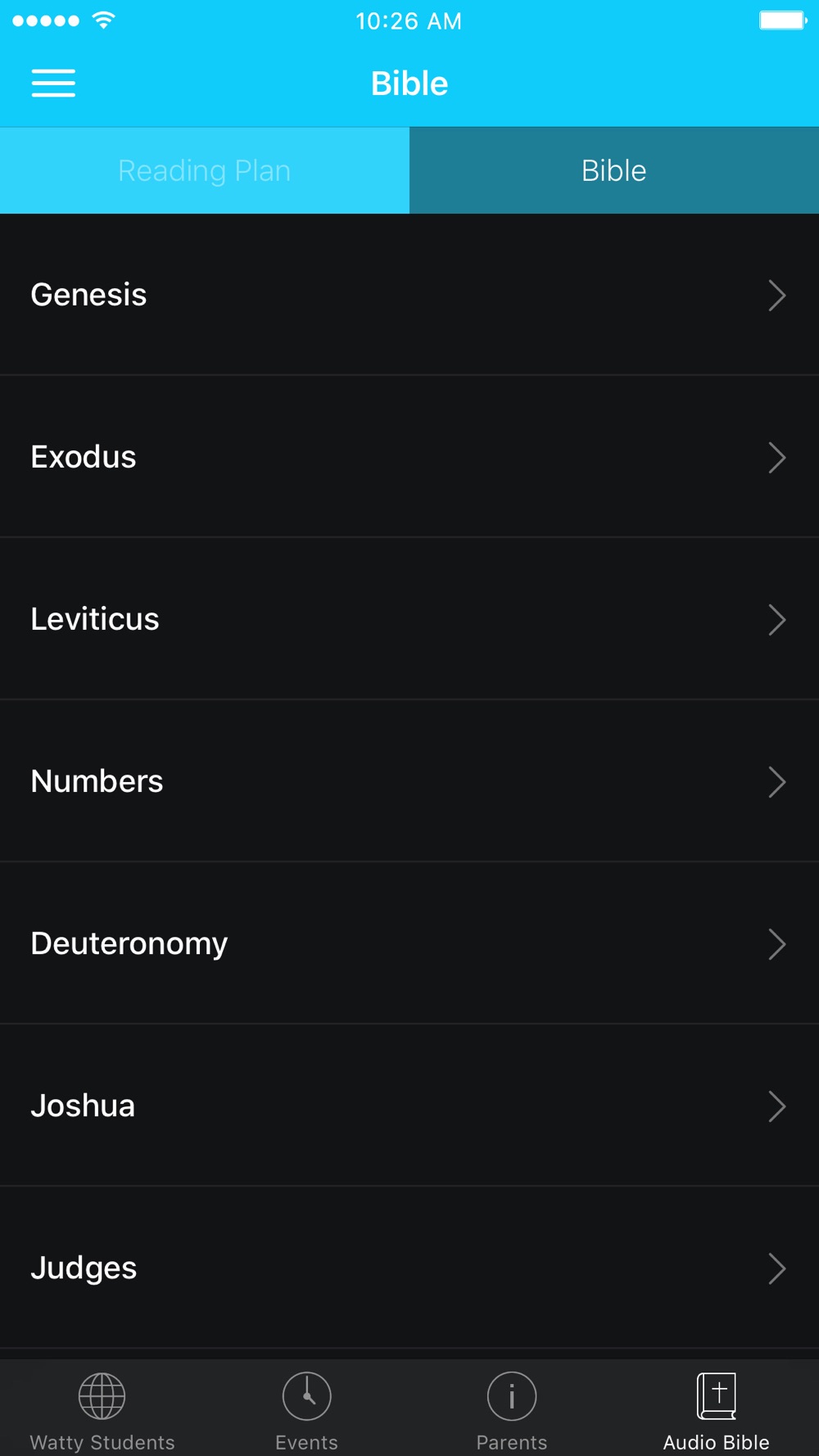Open the hamburger drawer menu
The image size is (819, 1456).
(x=53, y=84)
